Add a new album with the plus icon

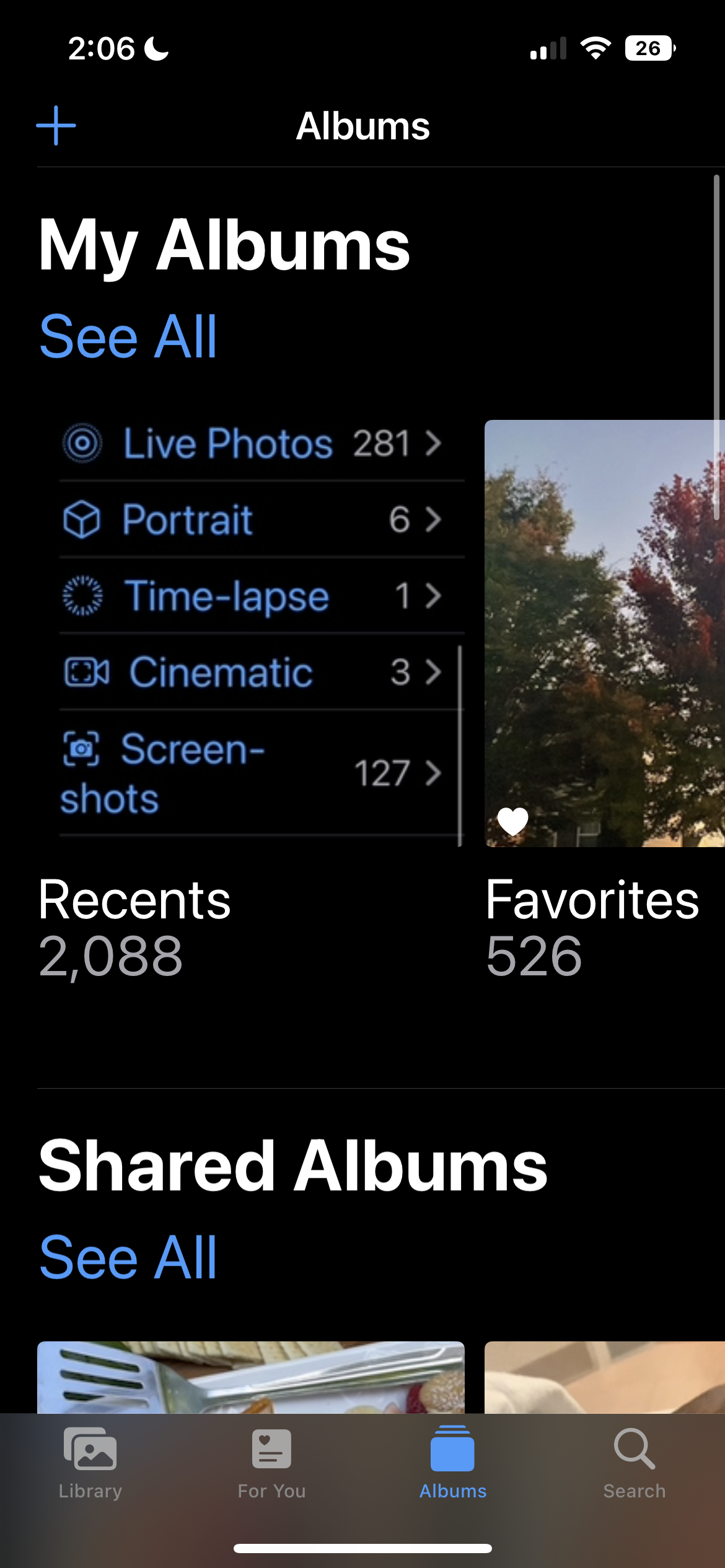click(x=56, y=126)
